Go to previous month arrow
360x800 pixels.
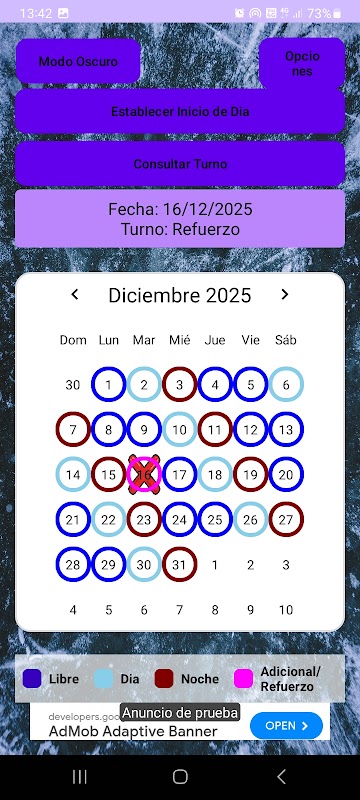tap(75, 294)
